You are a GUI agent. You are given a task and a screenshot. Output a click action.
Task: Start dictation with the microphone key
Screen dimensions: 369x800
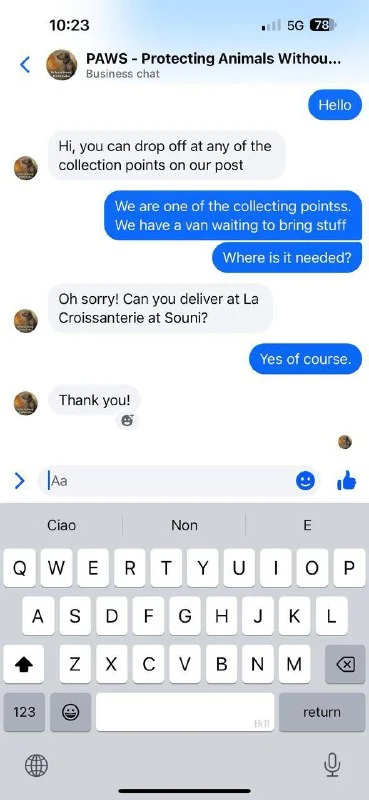pyautogui.click(x=332, y=765)
